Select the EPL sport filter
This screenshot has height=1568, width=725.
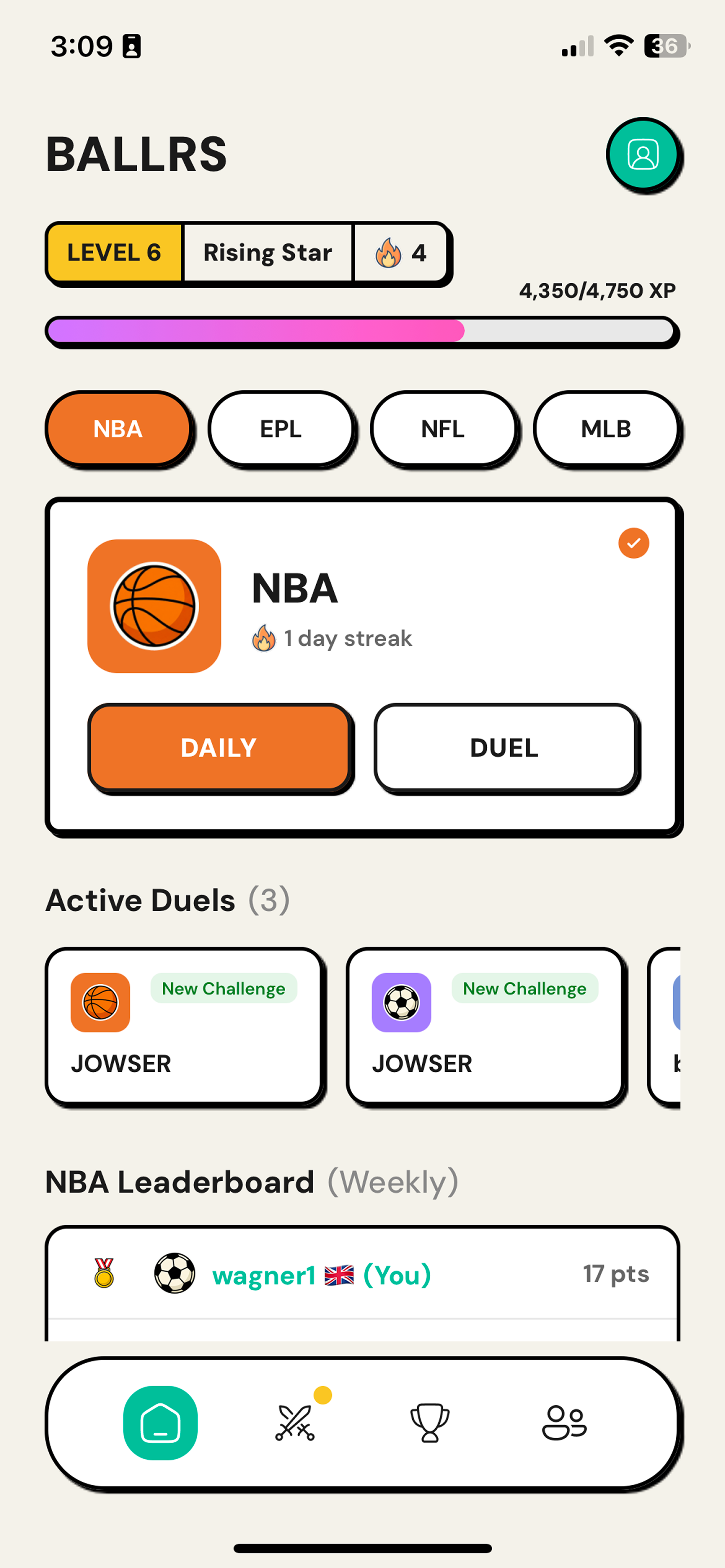point(281,429)
